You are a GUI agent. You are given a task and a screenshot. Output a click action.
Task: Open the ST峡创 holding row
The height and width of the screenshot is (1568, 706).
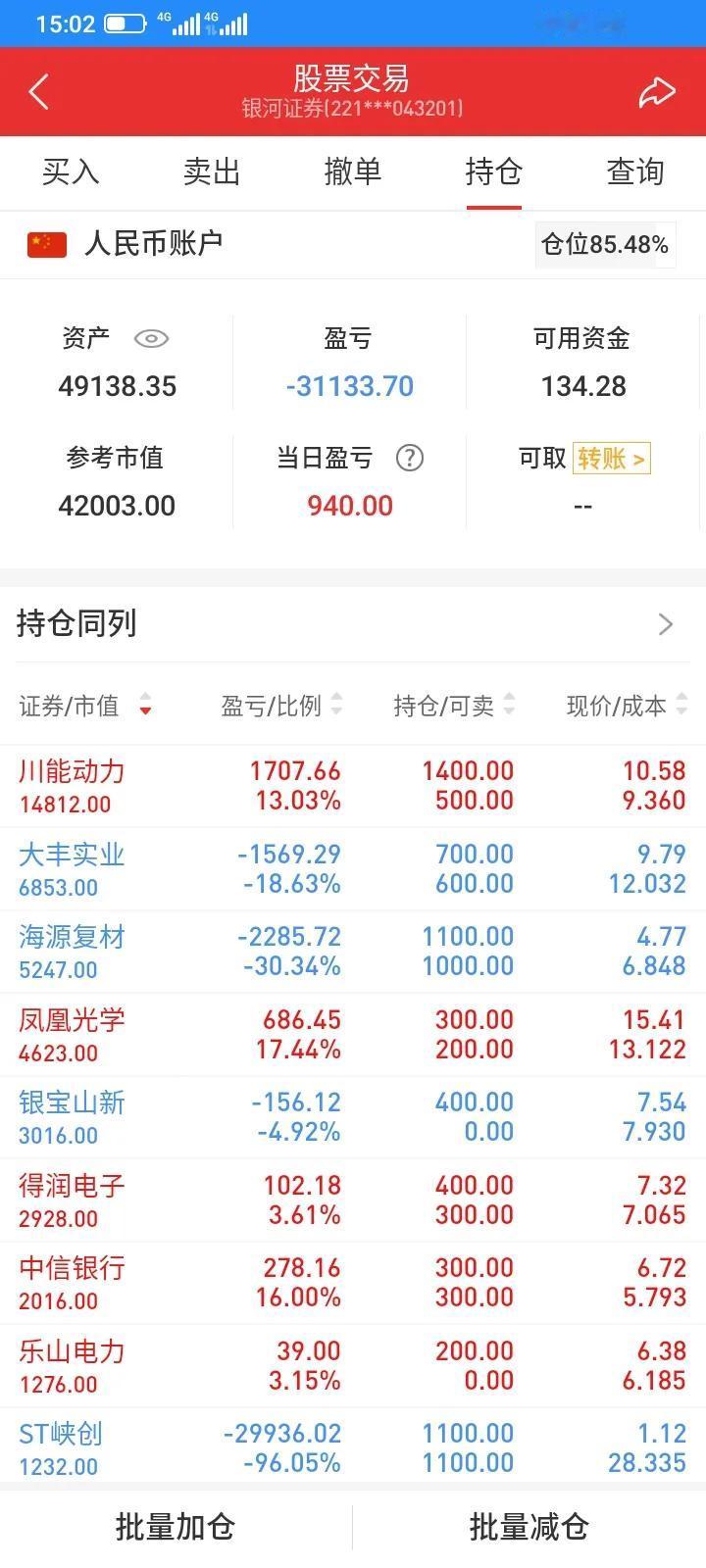tap(353, 1448)
